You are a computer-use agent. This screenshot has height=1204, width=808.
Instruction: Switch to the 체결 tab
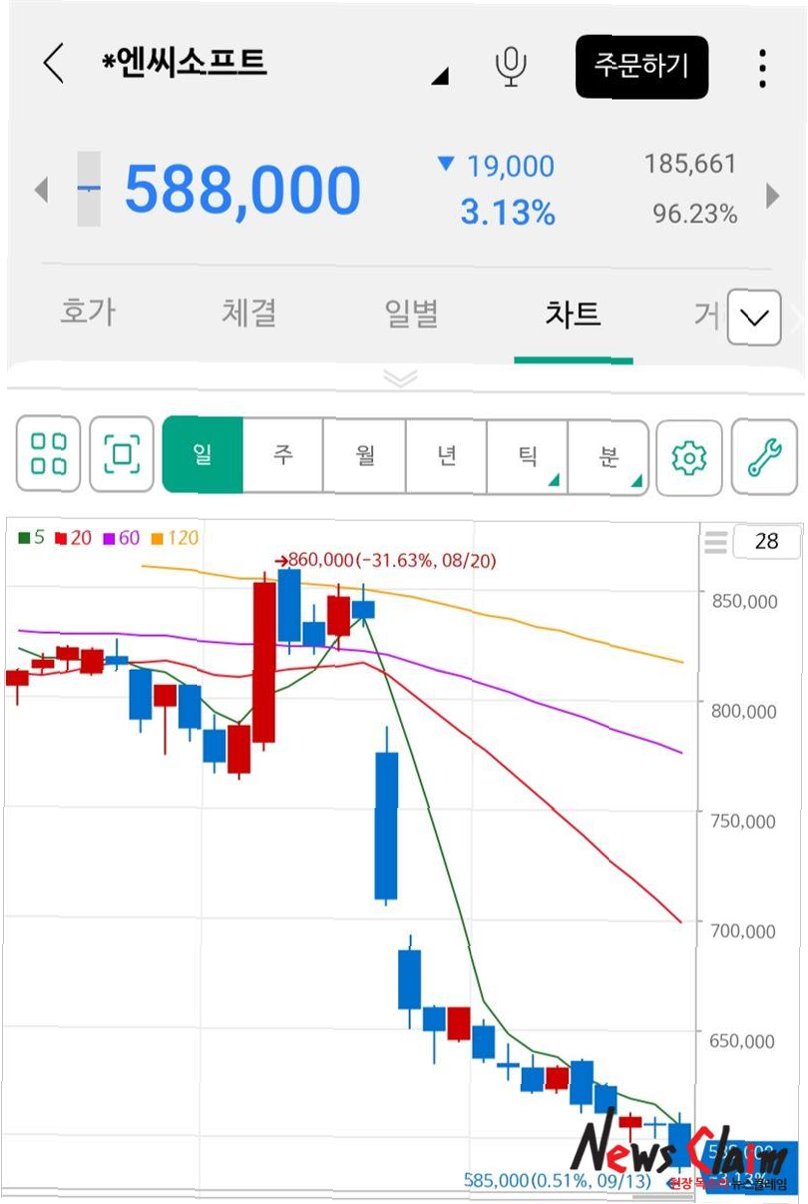[x=249, y=314]
